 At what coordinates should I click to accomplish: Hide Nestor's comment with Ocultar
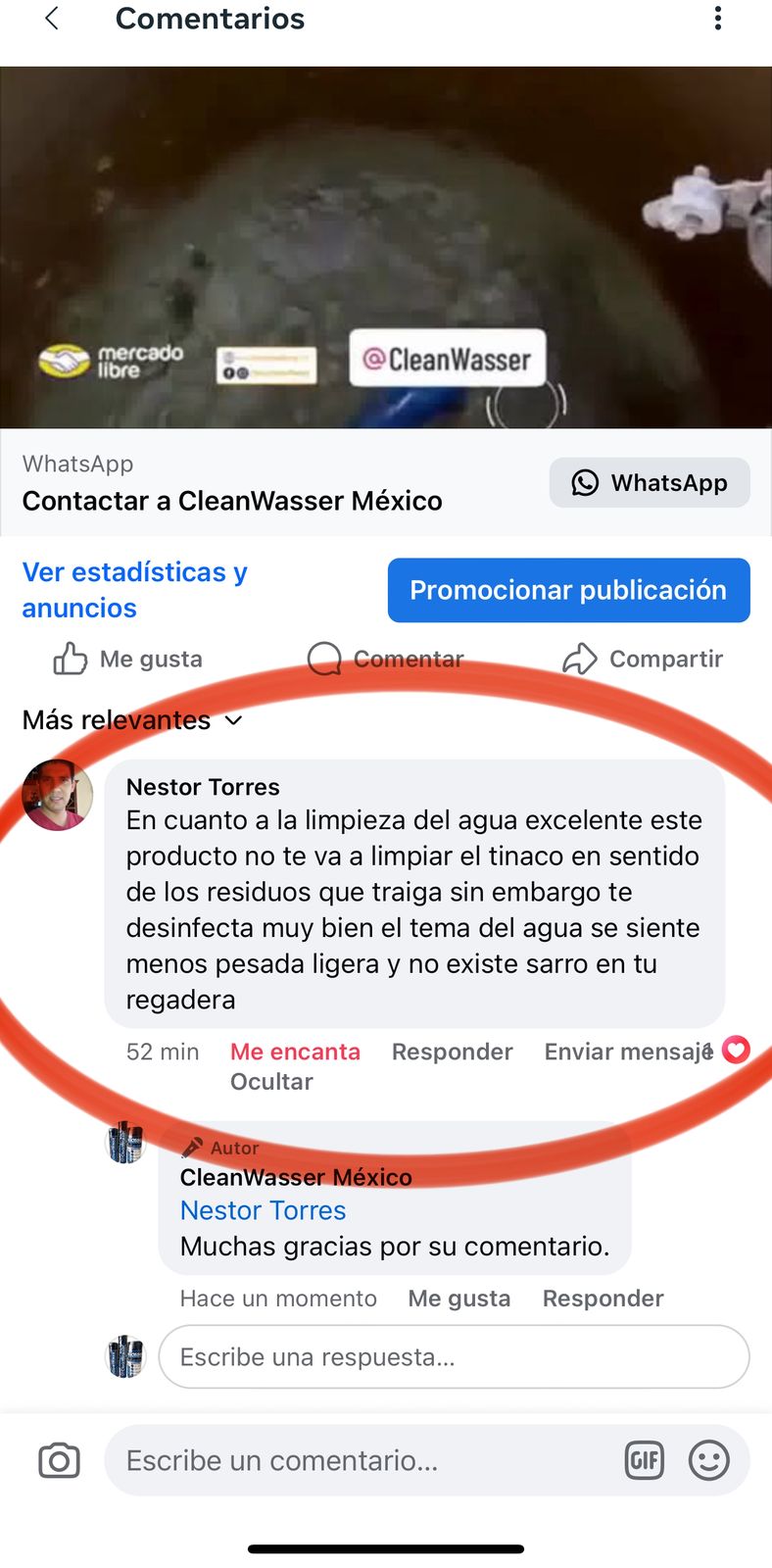click(271, 1082)
